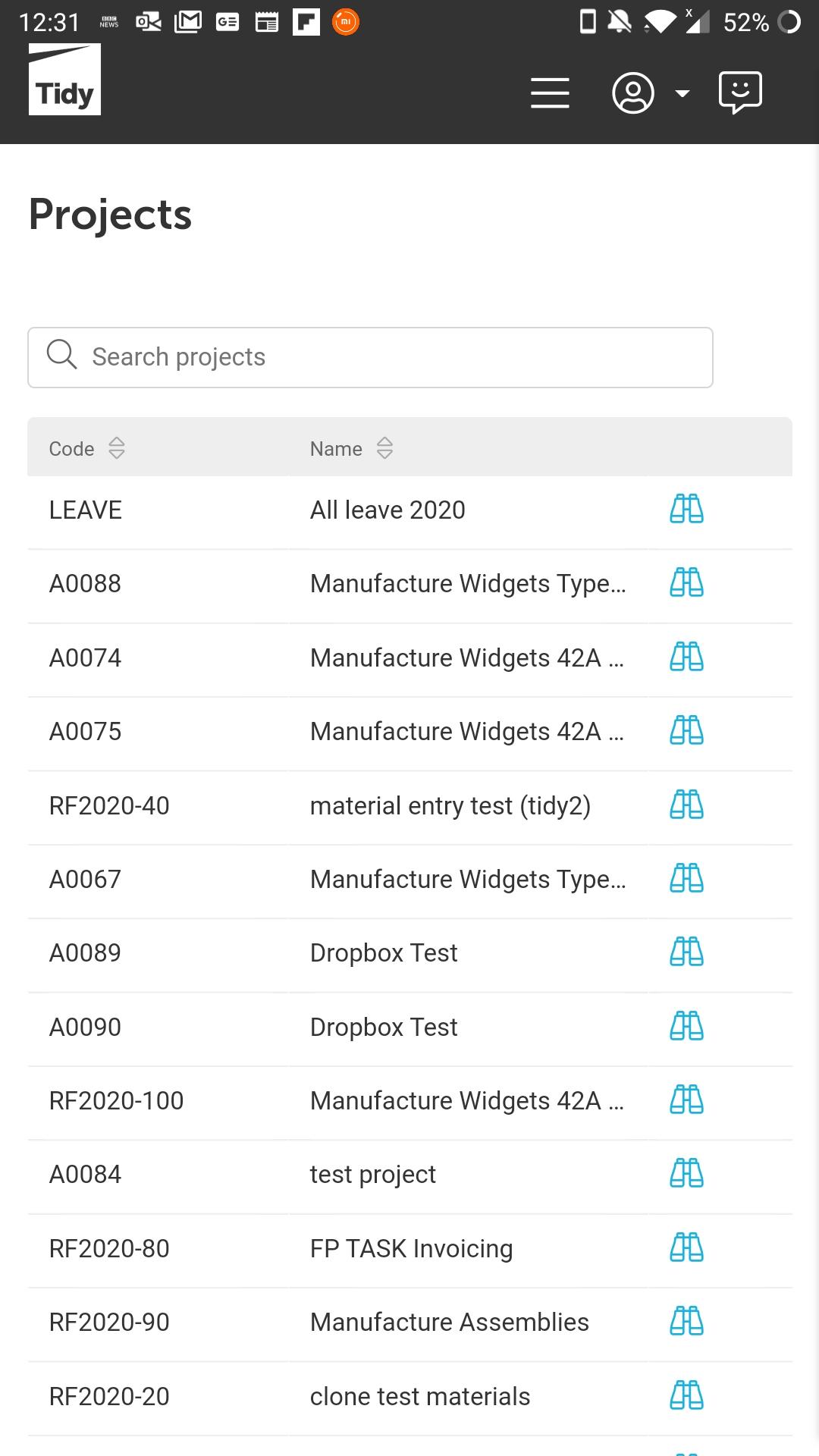Open the feedback chat icon
Viewport: 819px width, 1456px height.
740,93
